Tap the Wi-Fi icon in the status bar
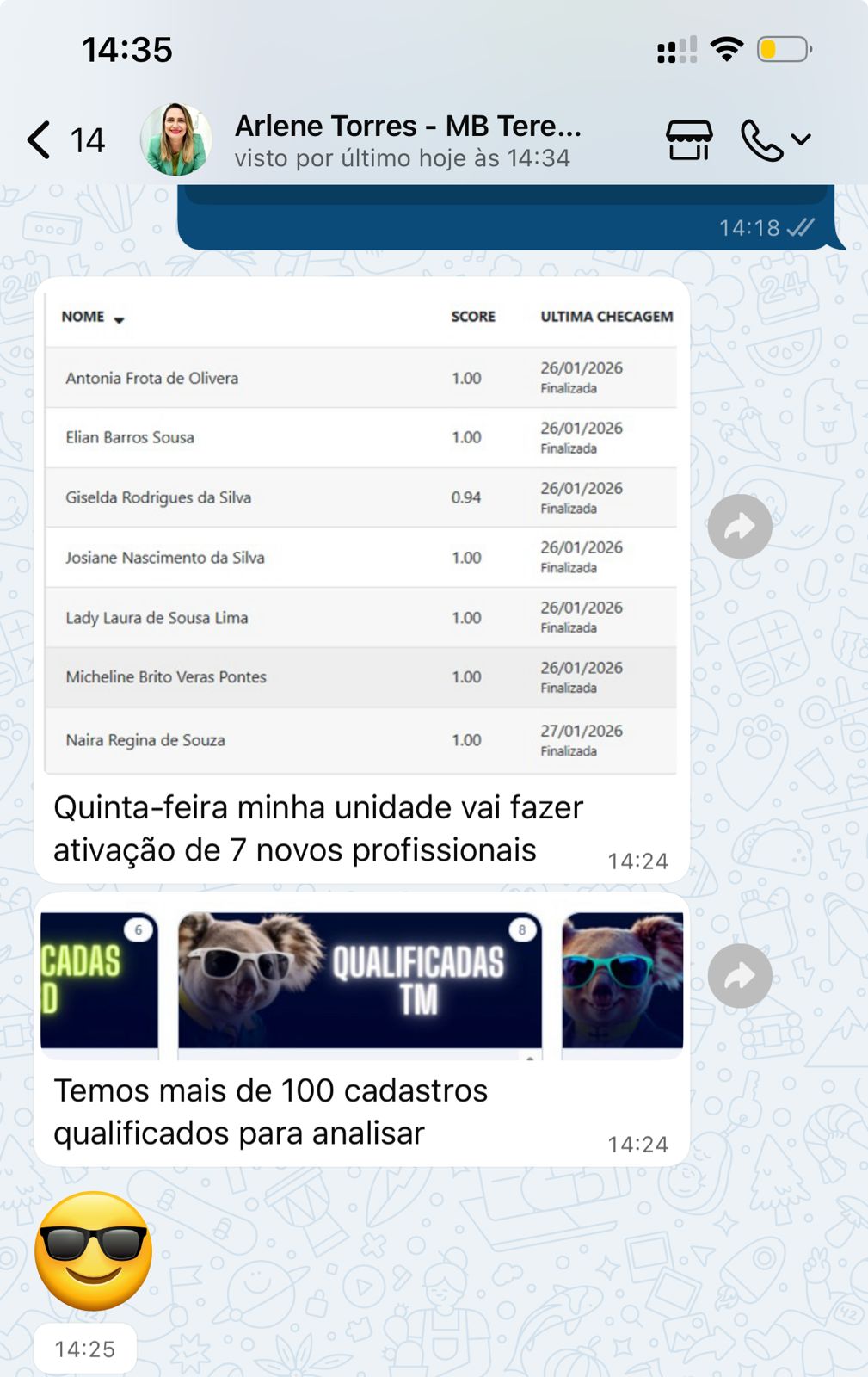Image resolution: width=868 pixels, height=1377 pixels. click(x=725, y=49)
